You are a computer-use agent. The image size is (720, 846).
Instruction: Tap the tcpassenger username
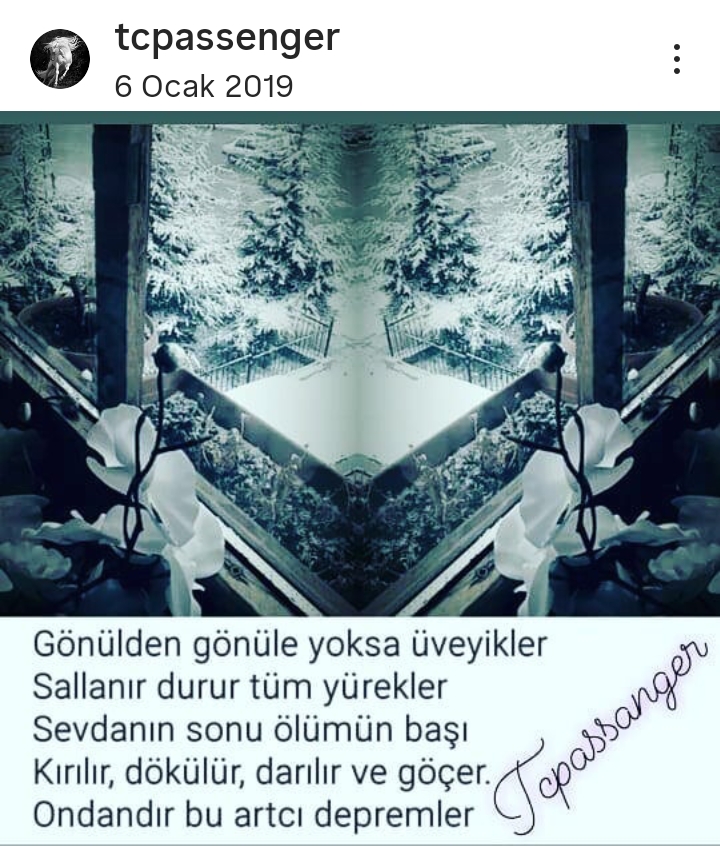227,38
